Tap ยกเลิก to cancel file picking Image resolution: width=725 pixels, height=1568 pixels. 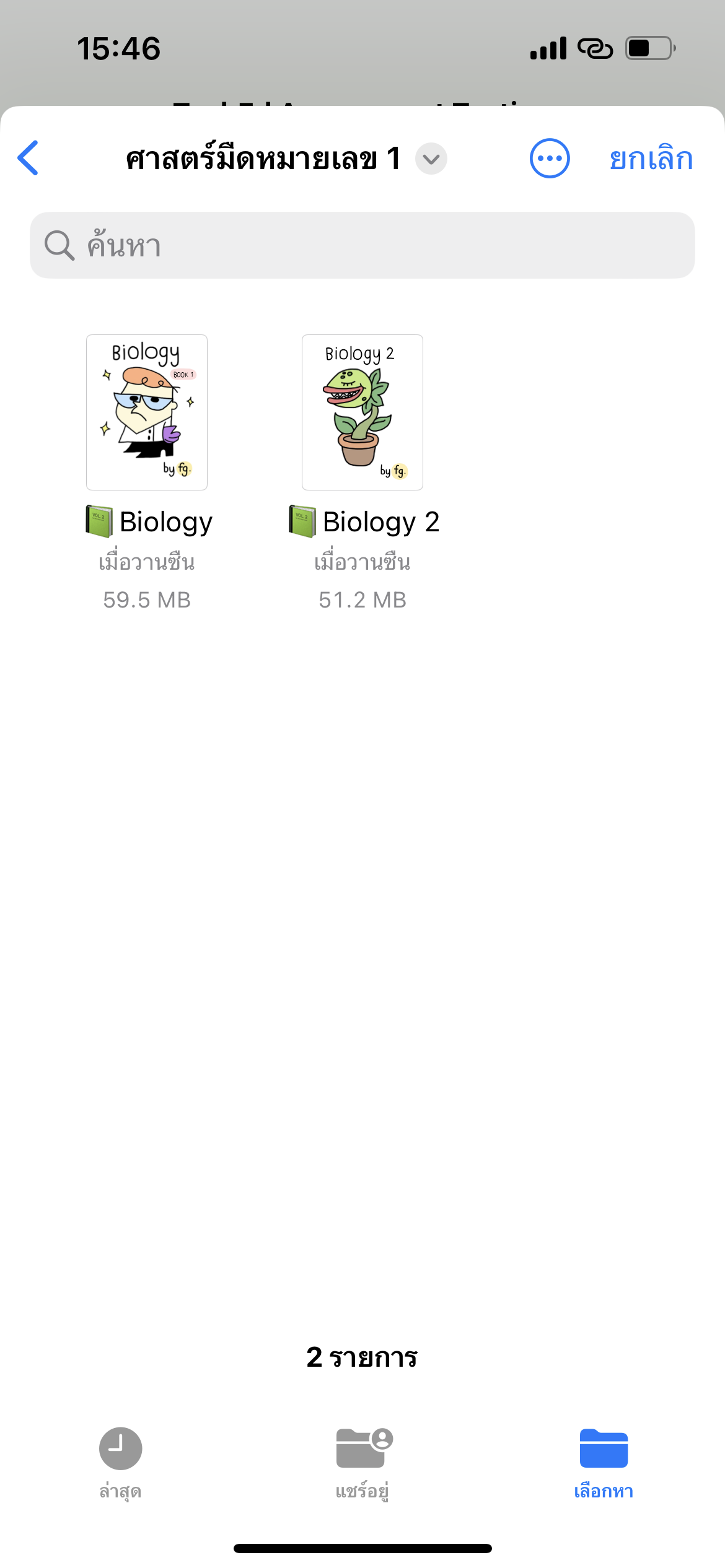pos(651,159)
